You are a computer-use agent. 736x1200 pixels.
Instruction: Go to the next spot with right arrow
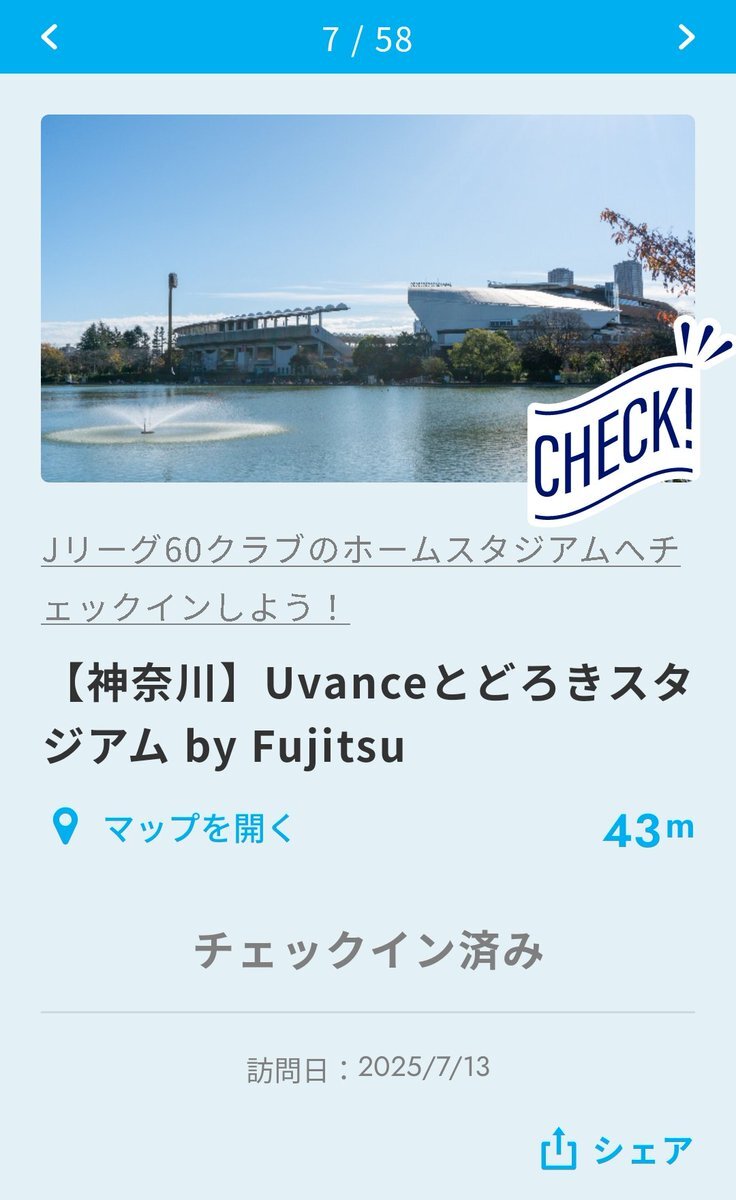686,37
